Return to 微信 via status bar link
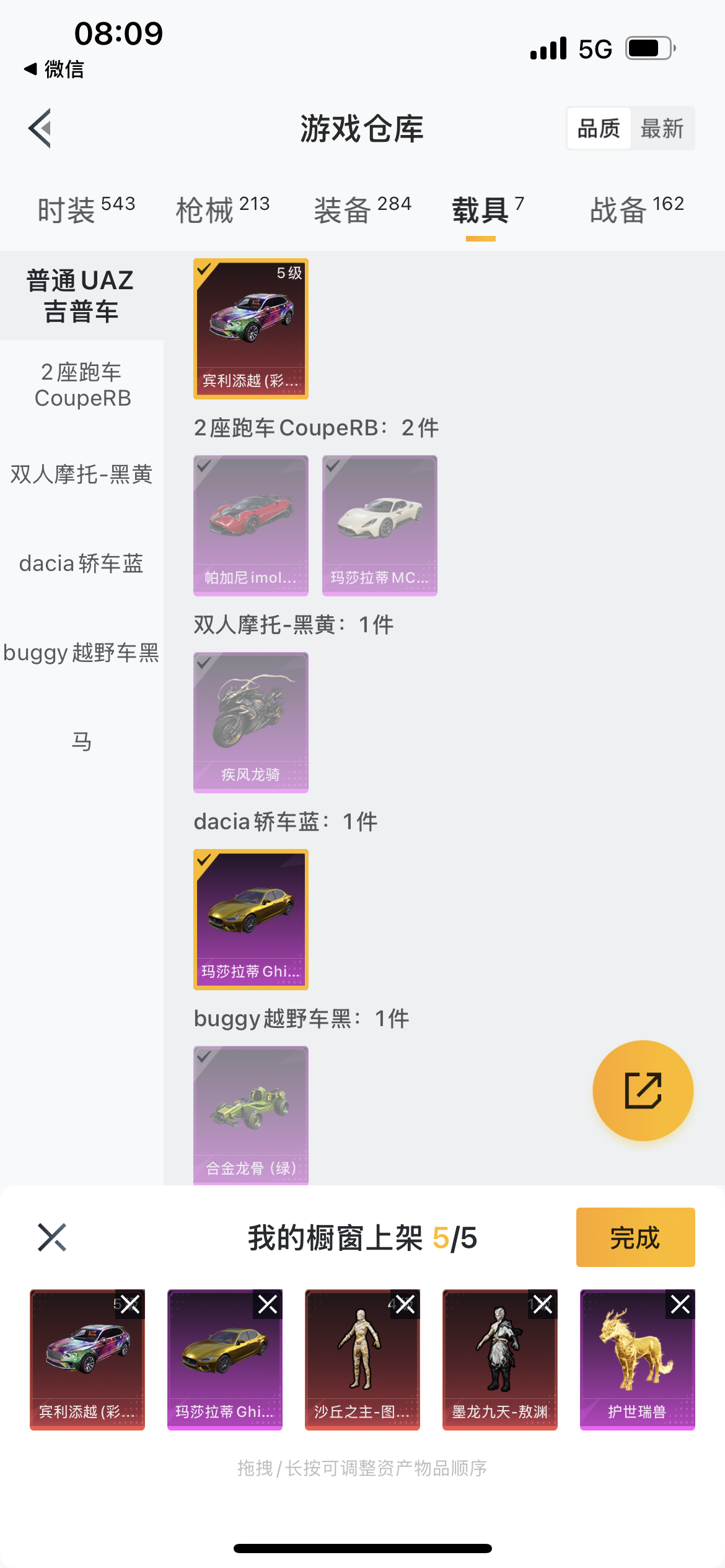725x1568 pixels. 55,69
